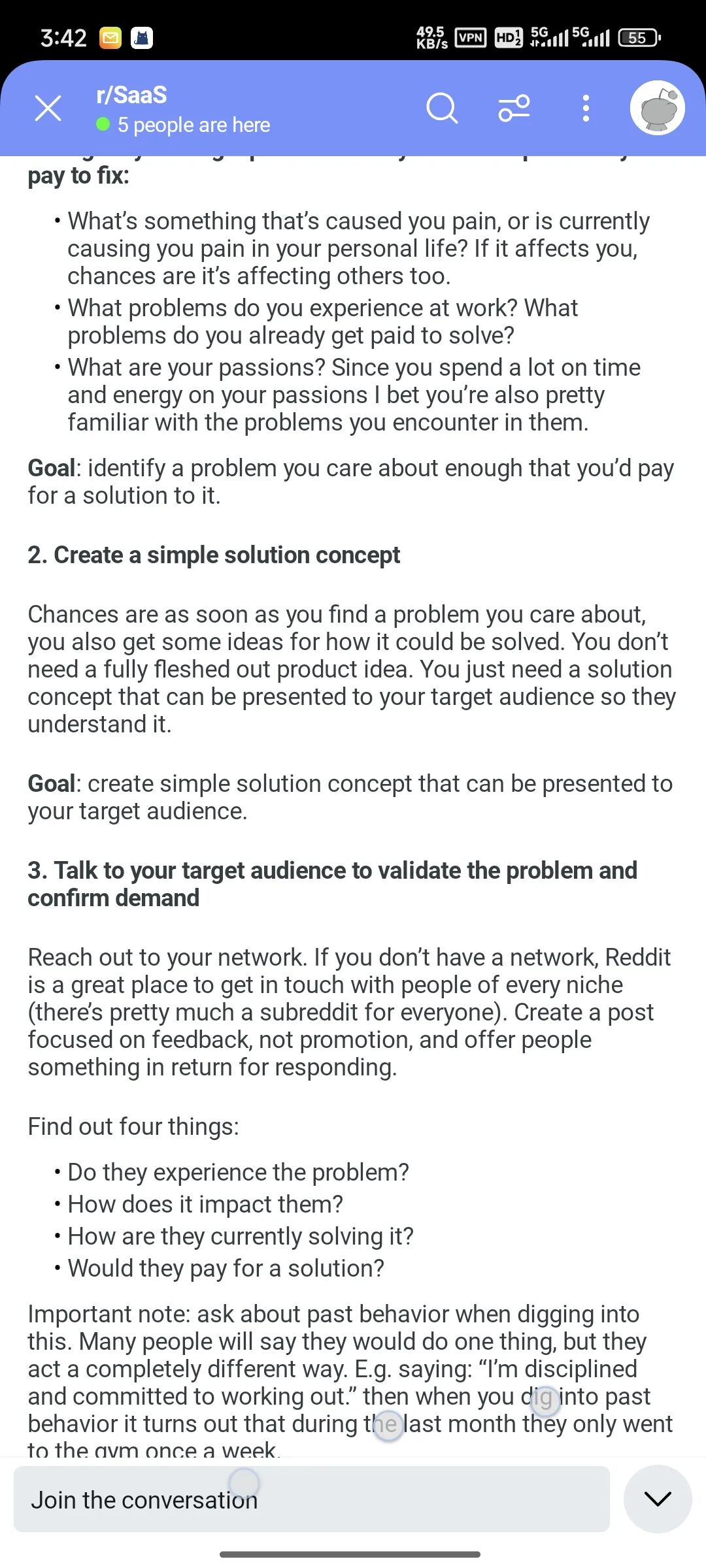Tap the down chevron beside the comment field
The height and width of the screenshot is (1568, 706).
click(658, 1499)
